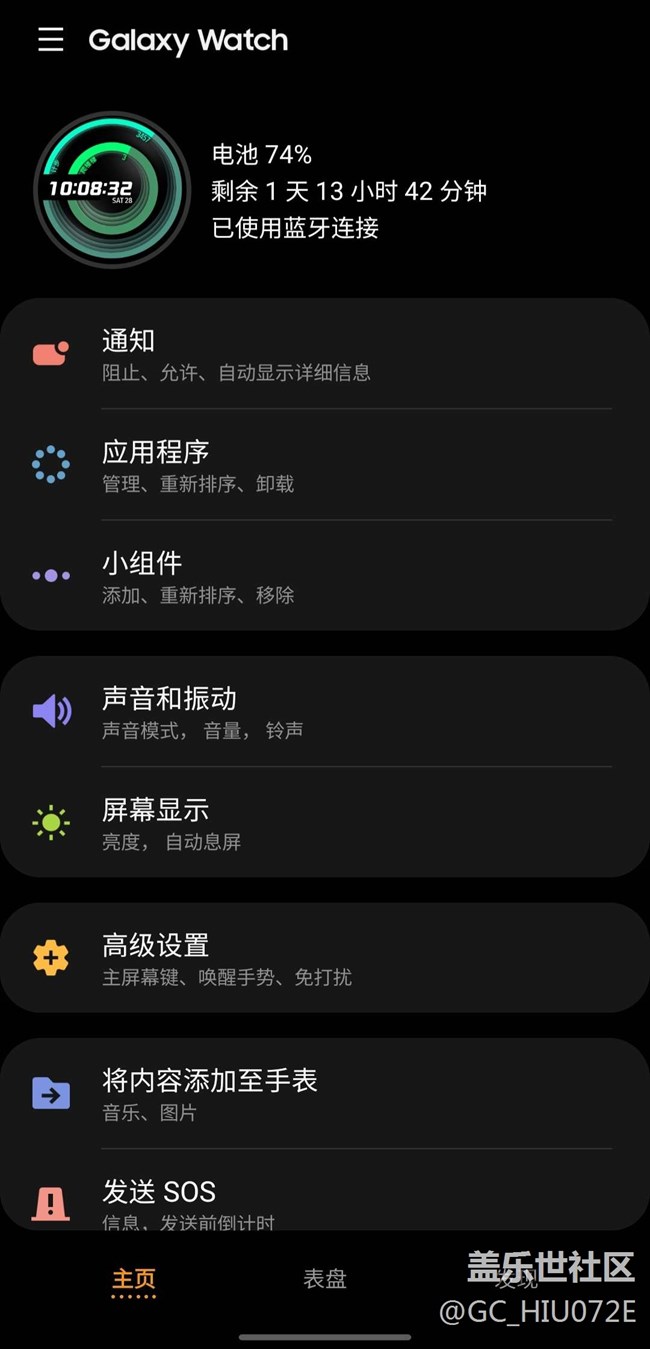
Task: Open 将内容添加至手表
Action: pyautogui.click(x=325, y=1093)
